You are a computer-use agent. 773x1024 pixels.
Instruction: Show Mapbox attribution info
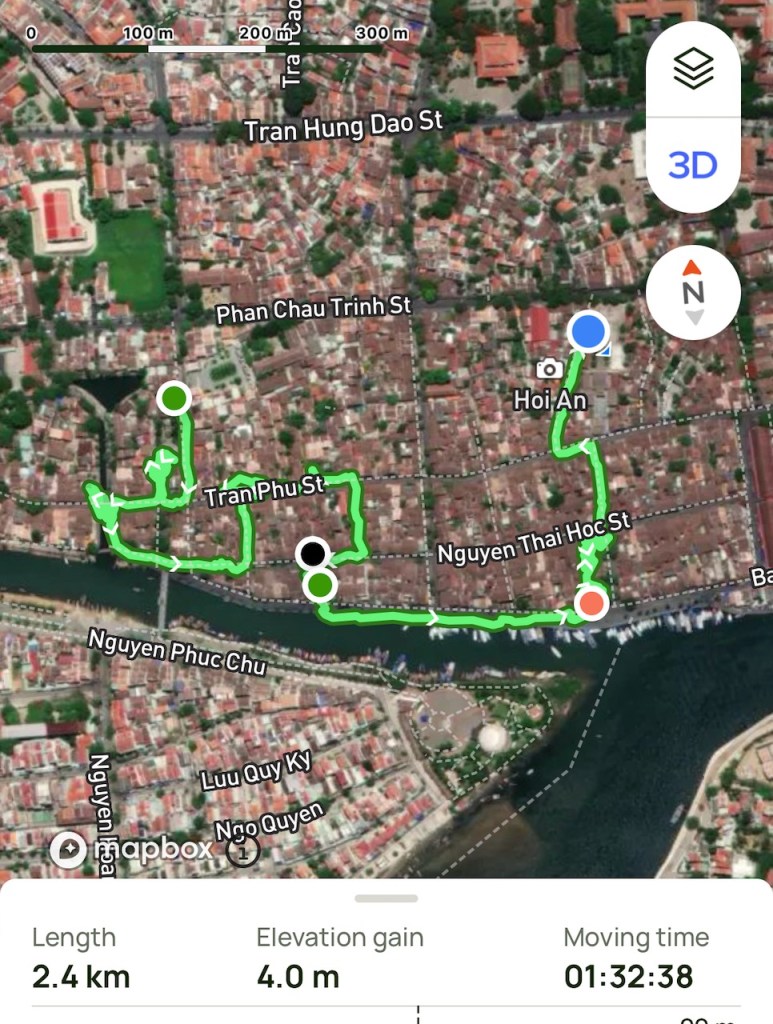[243, 851]
